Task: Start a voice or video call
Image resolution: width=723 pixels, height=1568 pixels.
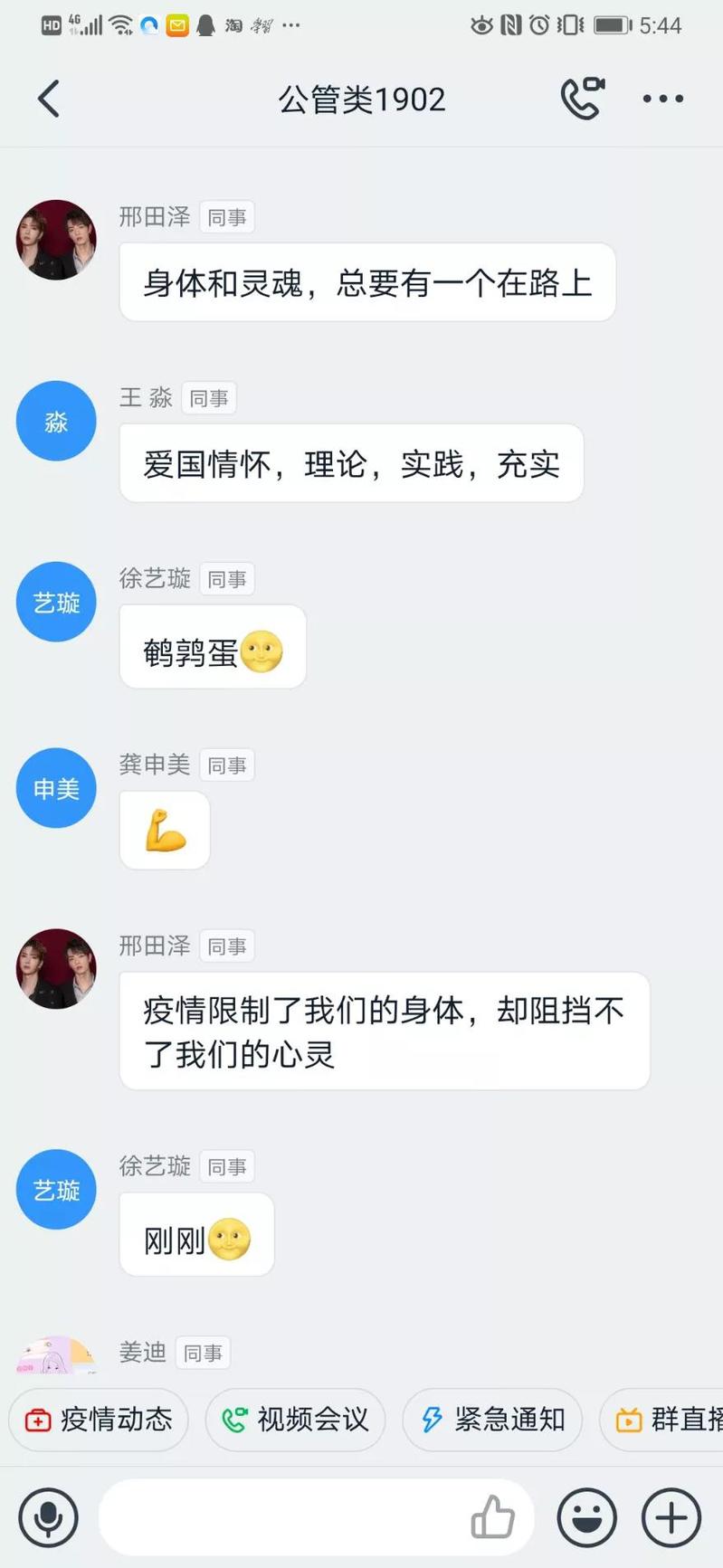Action: (x=582, y=99)
